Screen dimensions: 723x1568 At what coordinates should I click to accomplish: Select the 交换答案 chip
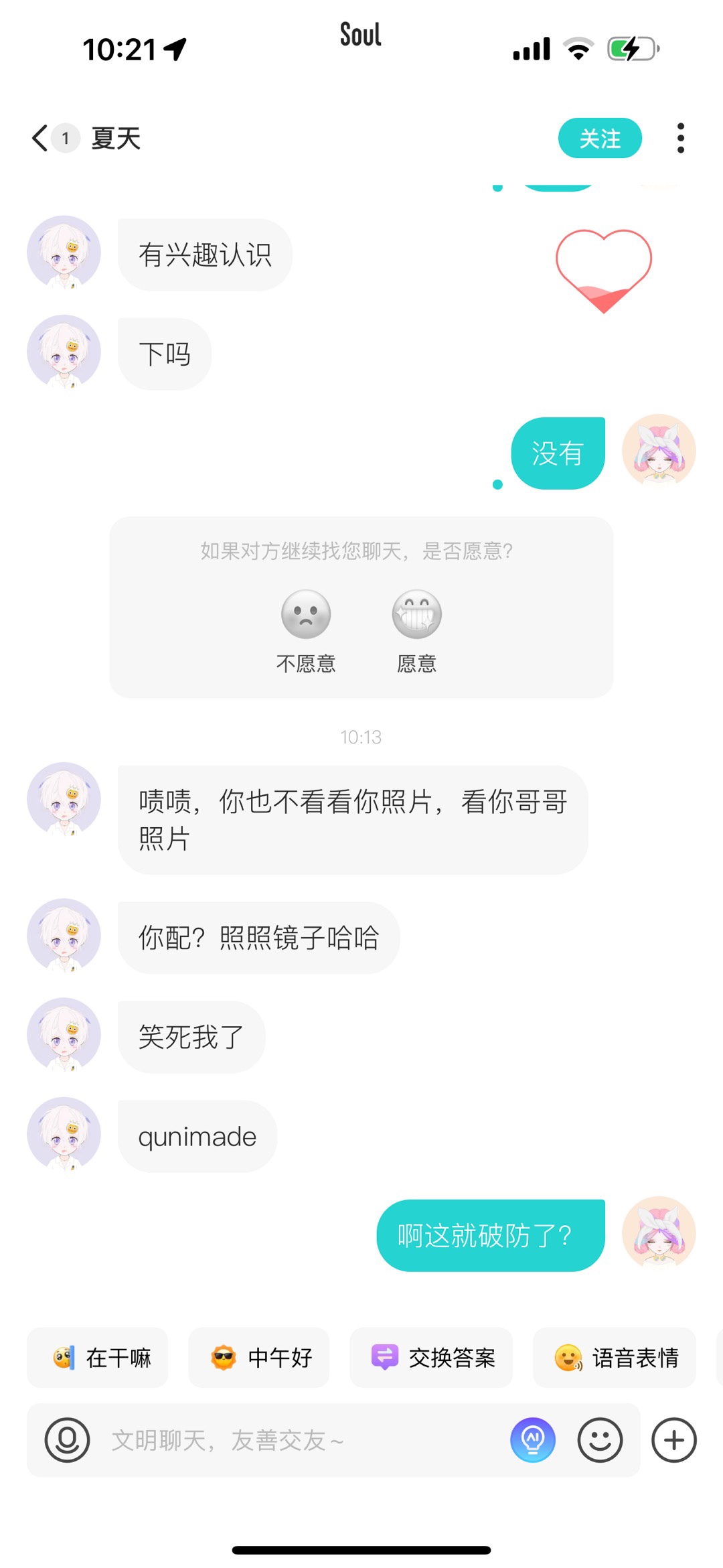pos(431,1358)
